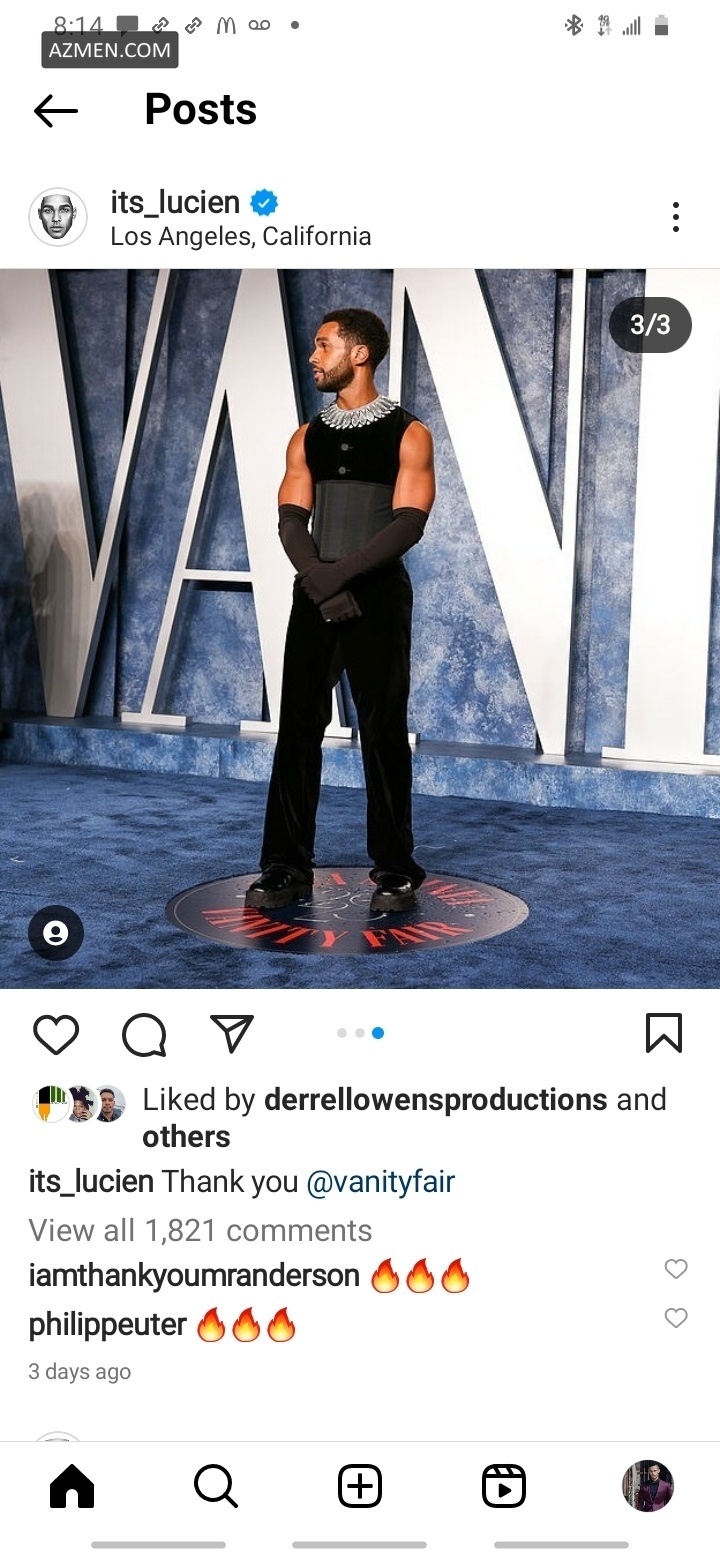Switch to the Home tab
Screen dimensions: 720x1560
[x=72, y=1486]
